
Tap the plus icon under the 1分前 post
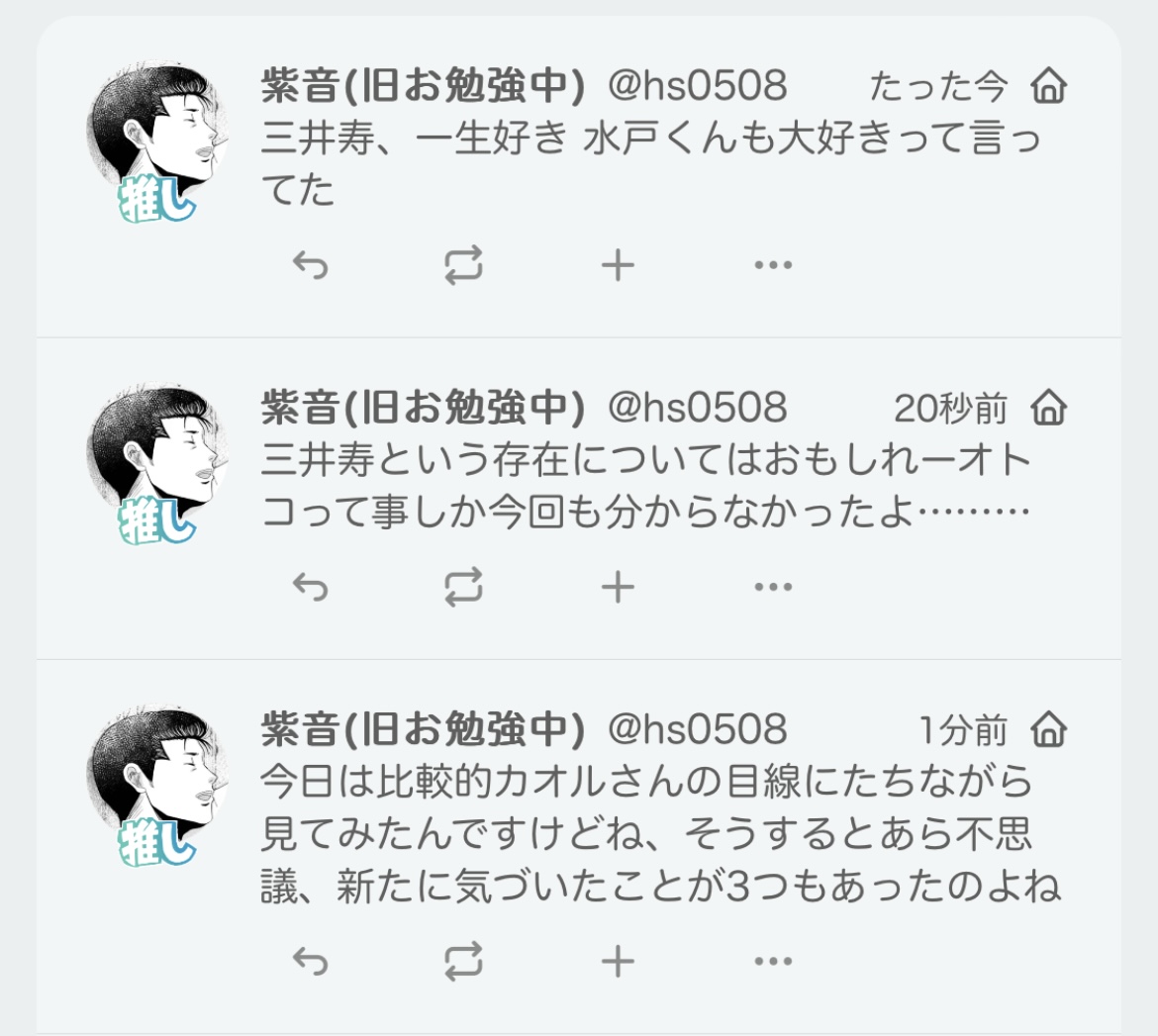tap(618, 961)
